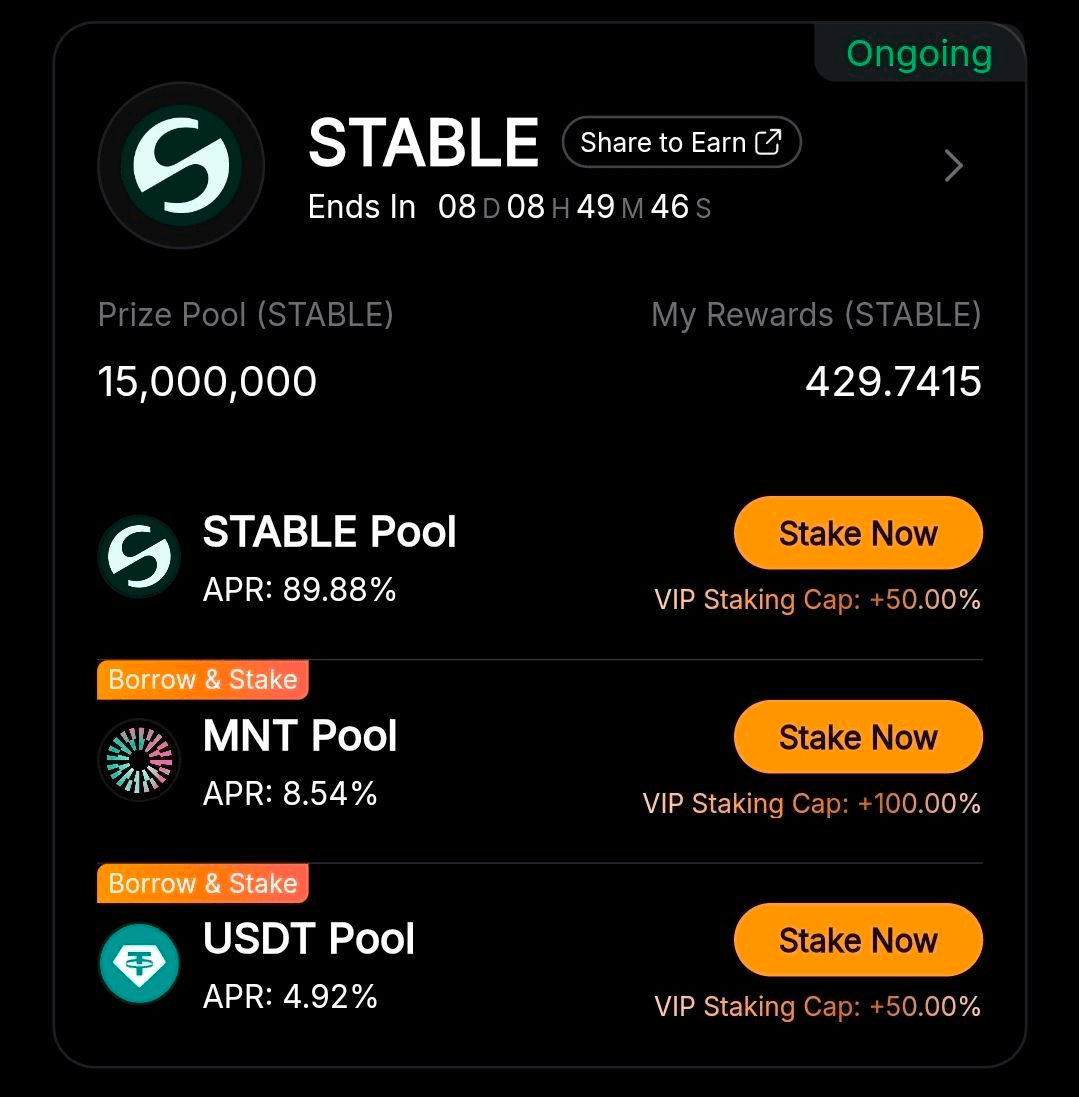
Task: Stake Now in the MNT Pool
Action: point(858,737)
